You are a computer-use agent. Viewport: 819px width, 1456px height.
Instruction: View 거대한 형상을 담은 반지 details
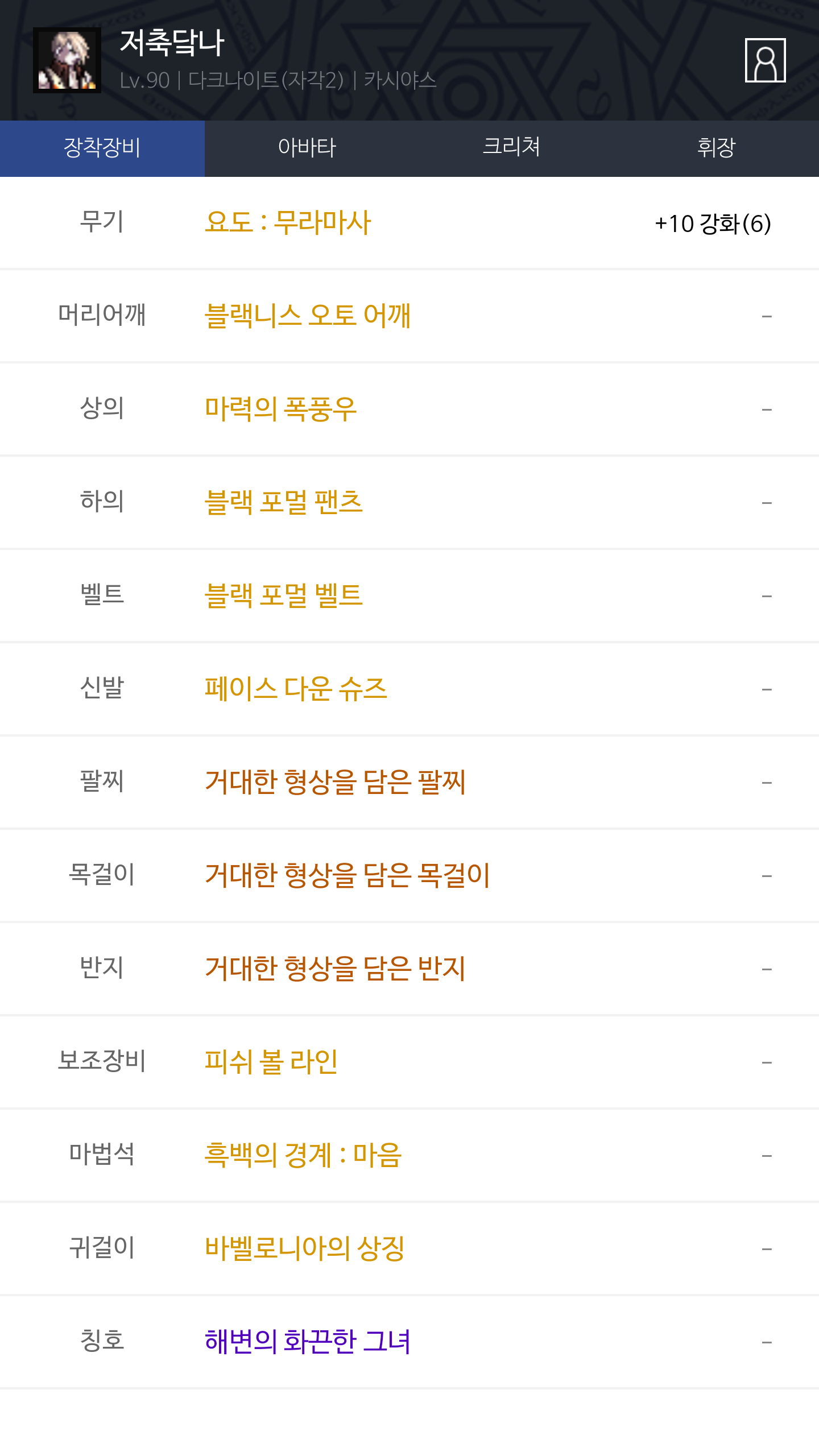coord(335,969)
